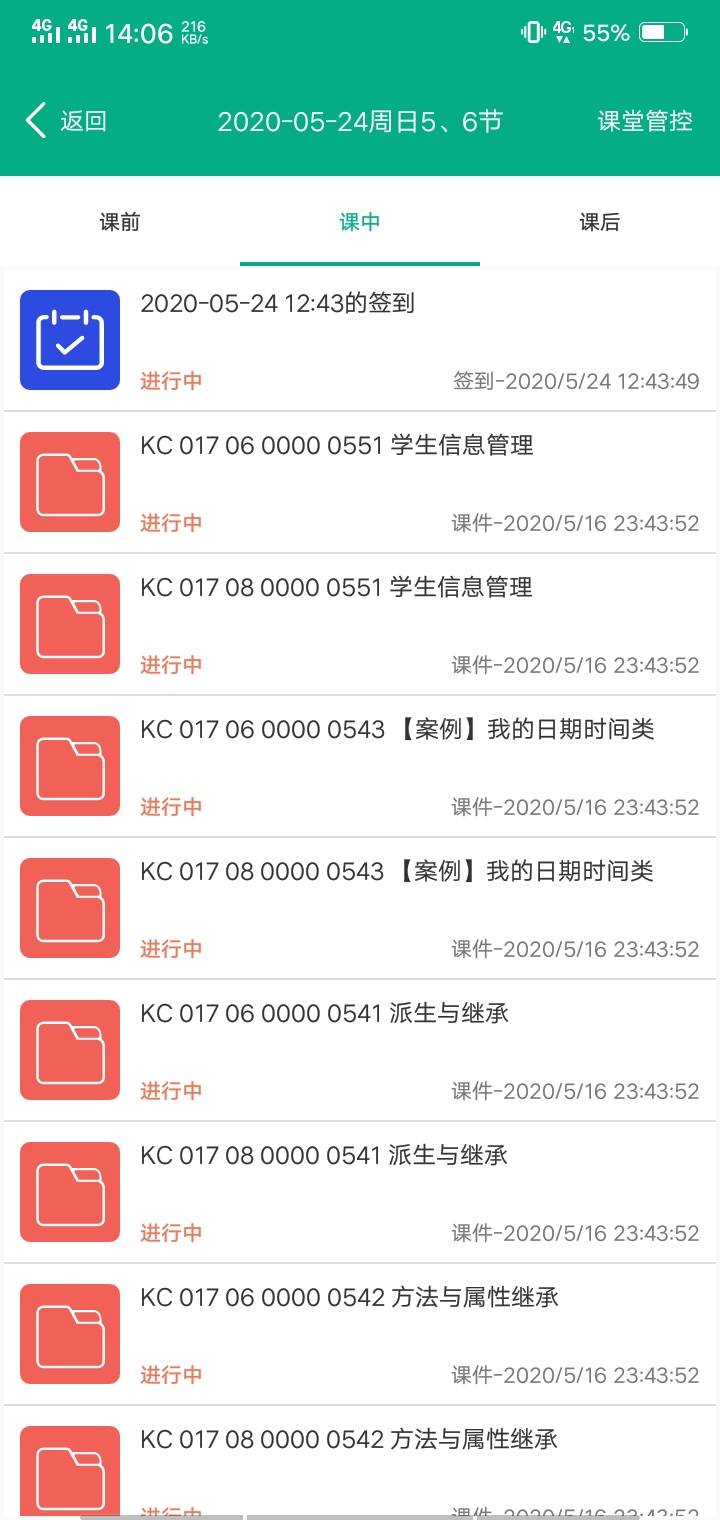Open KC 017 08 0000 0542 方法与属性继承
This screenshot has height=1520, width=720.
[x=360, y=1463]
